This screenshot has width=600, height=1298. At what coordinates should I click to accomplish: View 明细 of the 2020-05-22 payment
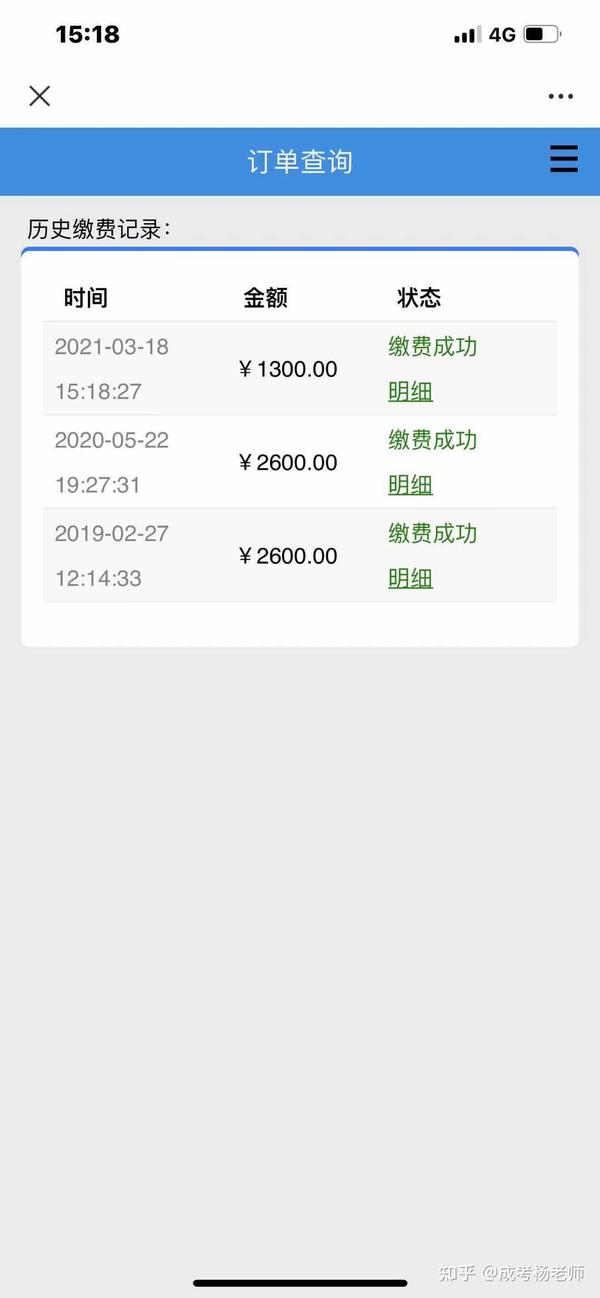coord(410,485)
